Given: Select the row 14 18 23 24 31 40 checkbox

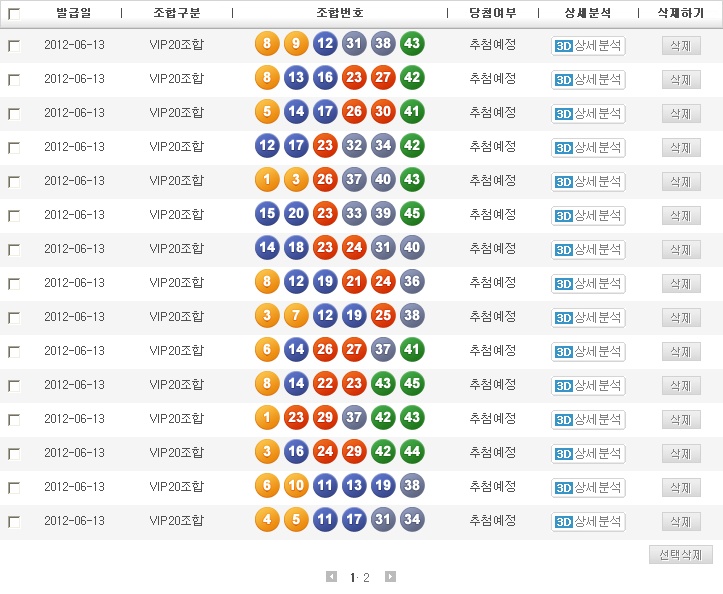Looking at the screenshot, I should coord(14,250).
